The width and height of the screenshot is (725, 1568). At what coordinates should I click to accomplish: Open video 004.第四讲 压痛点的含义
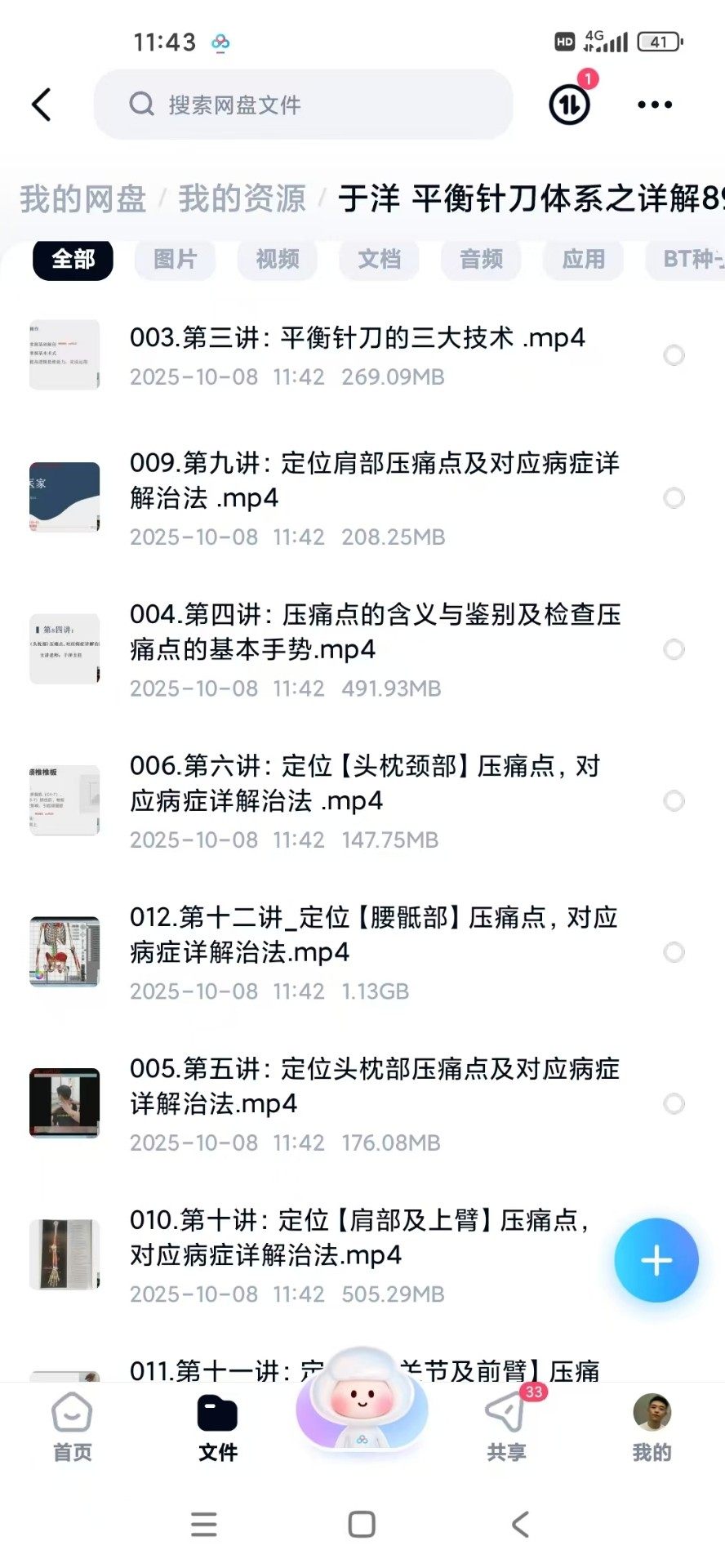(x=374, y=631)
